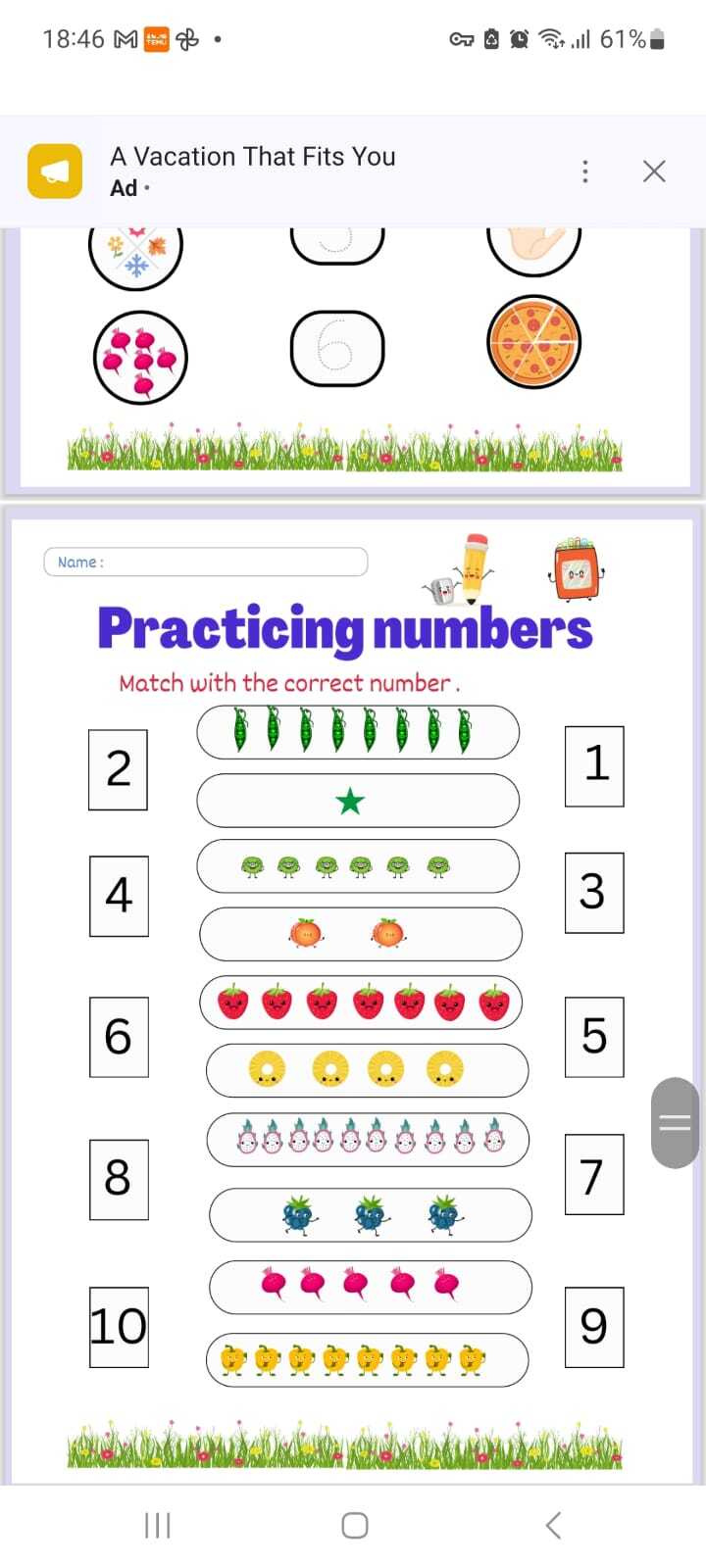Open recent apps from navigation bar
The image size is (706, 1568).
157,1525
